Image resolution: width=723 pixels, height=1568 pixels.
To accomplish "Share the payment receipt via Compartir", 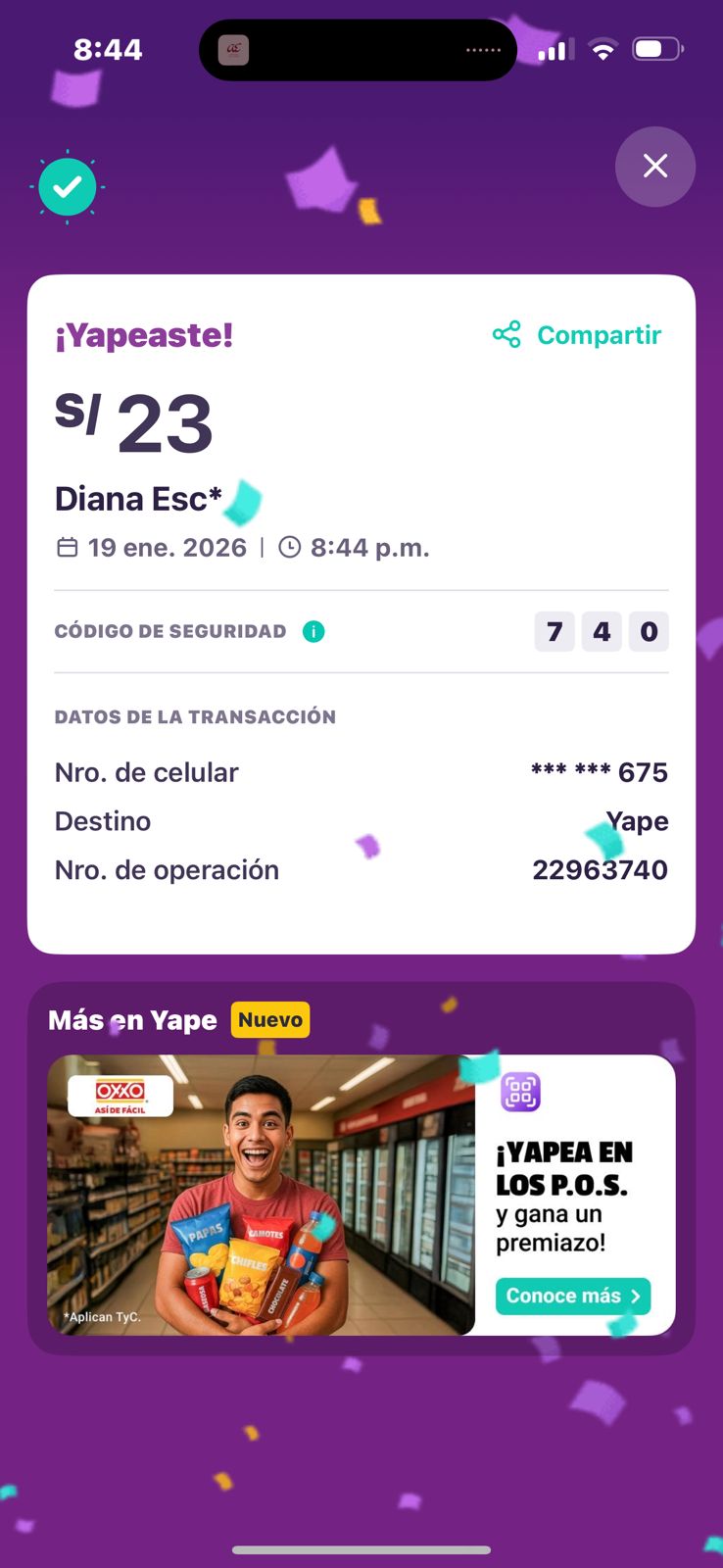I will click(x=578, y=335).
